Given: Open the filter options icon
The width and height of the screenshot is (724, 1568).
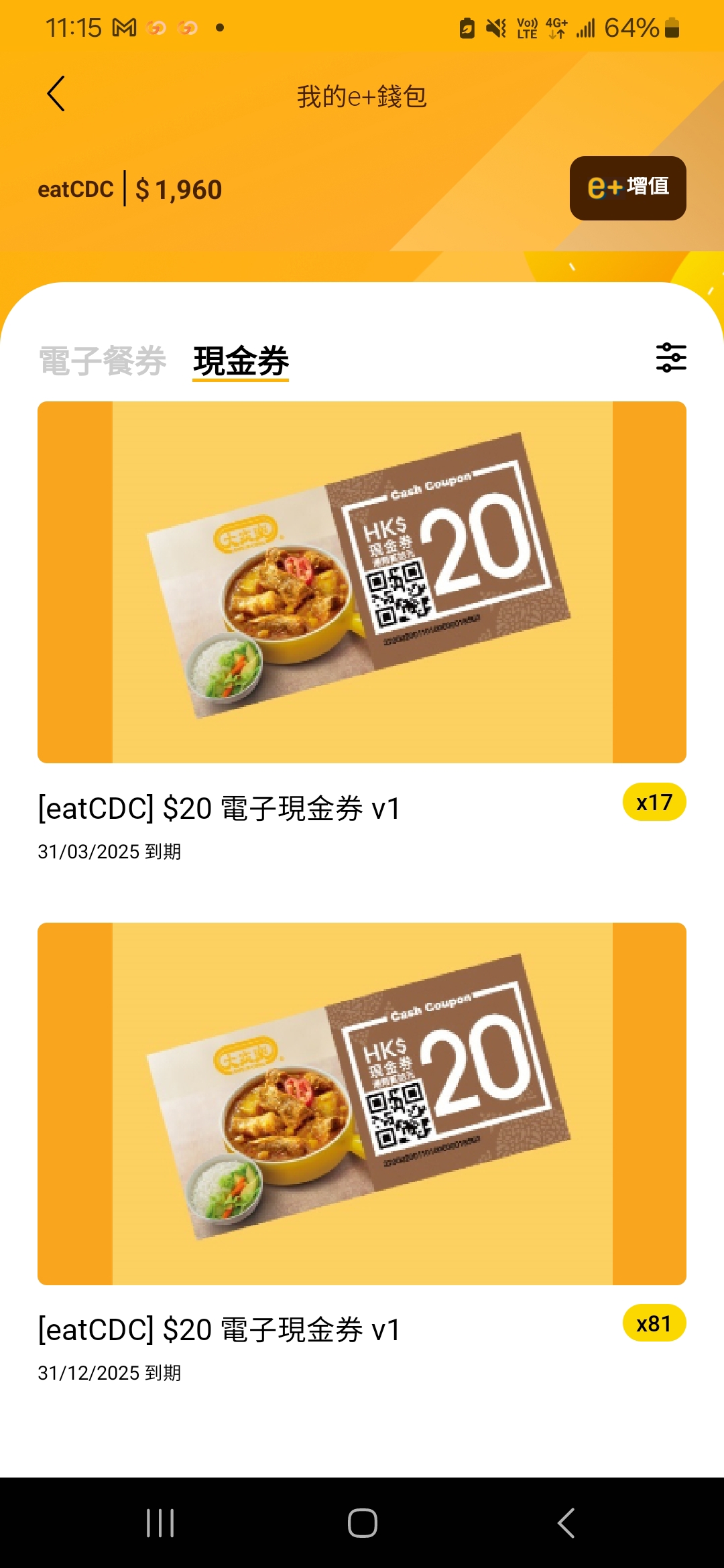Looking at the screenshot, I should [671, 357].
